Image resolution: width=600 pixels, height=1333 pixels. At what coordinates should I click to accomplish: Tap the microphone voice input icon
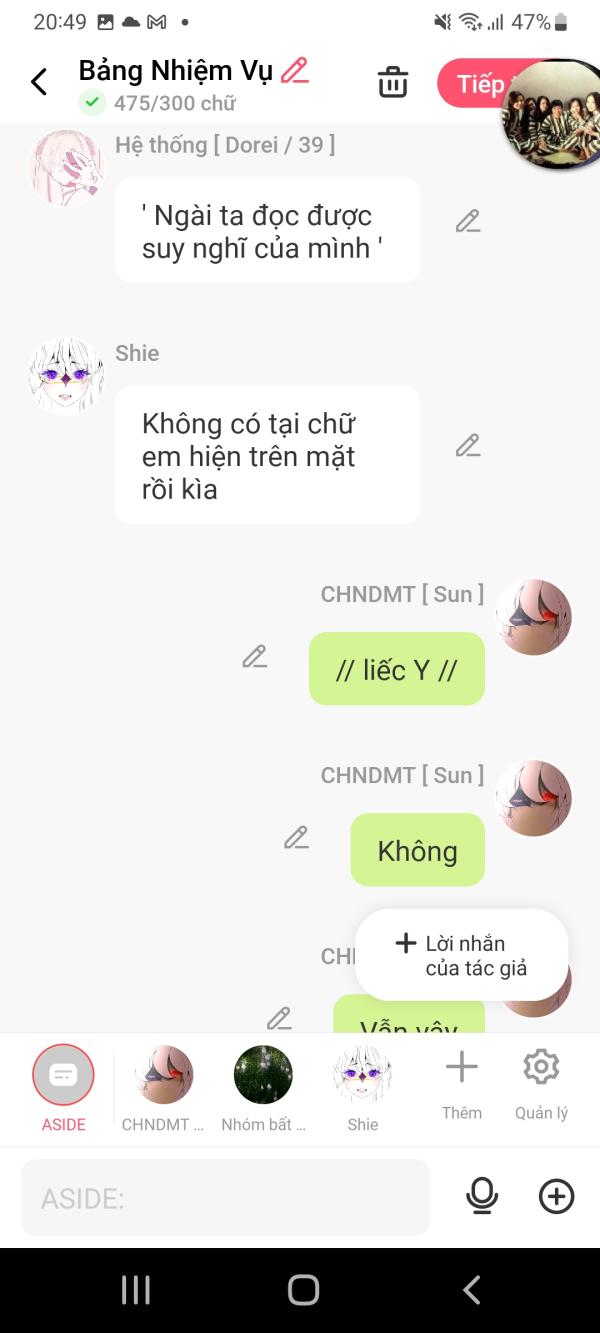click(482, 1196)
